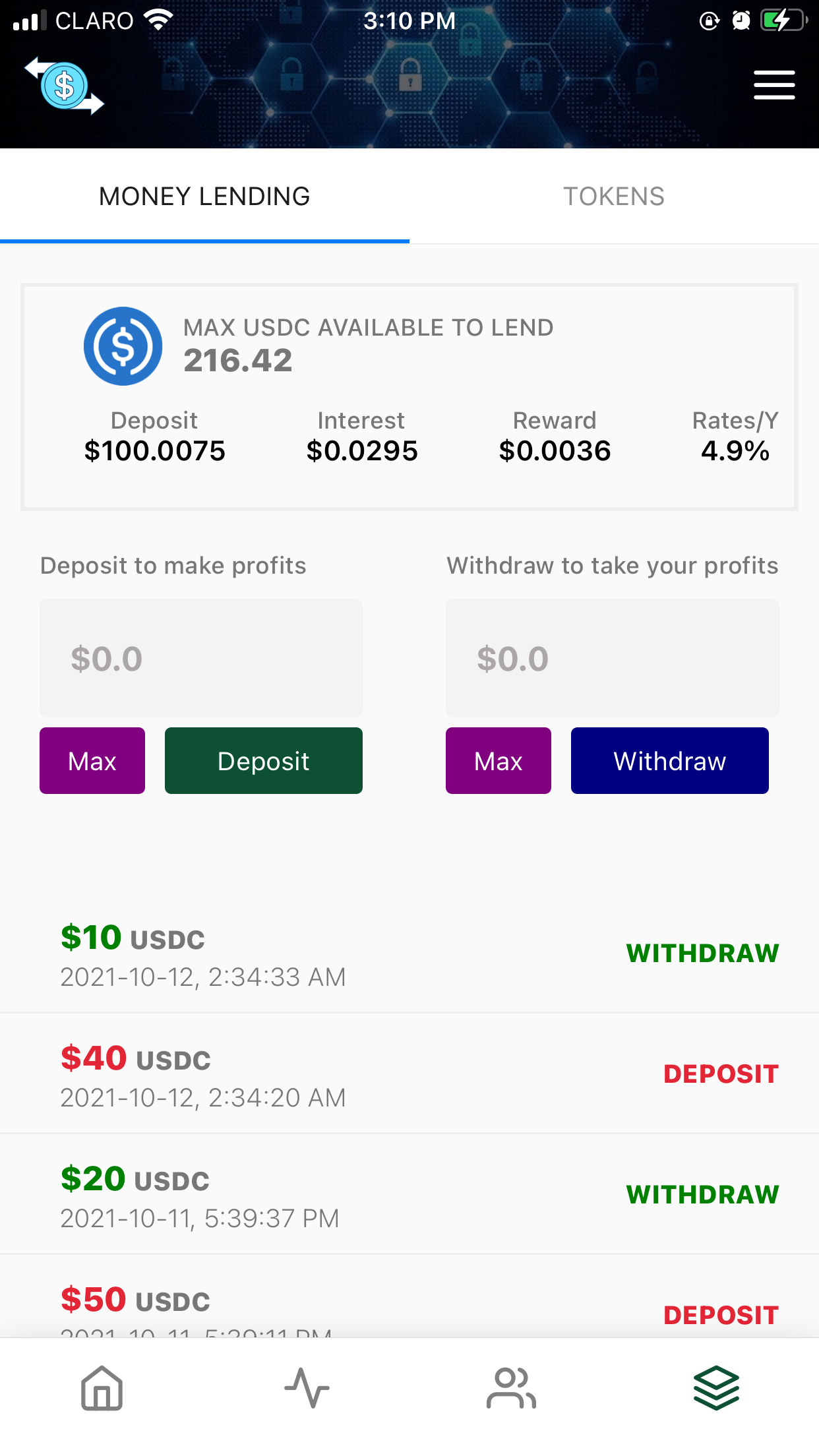Tap the green Deposit button
The height and width of the screenshot is (1456, 819).
tap(264, 761)
